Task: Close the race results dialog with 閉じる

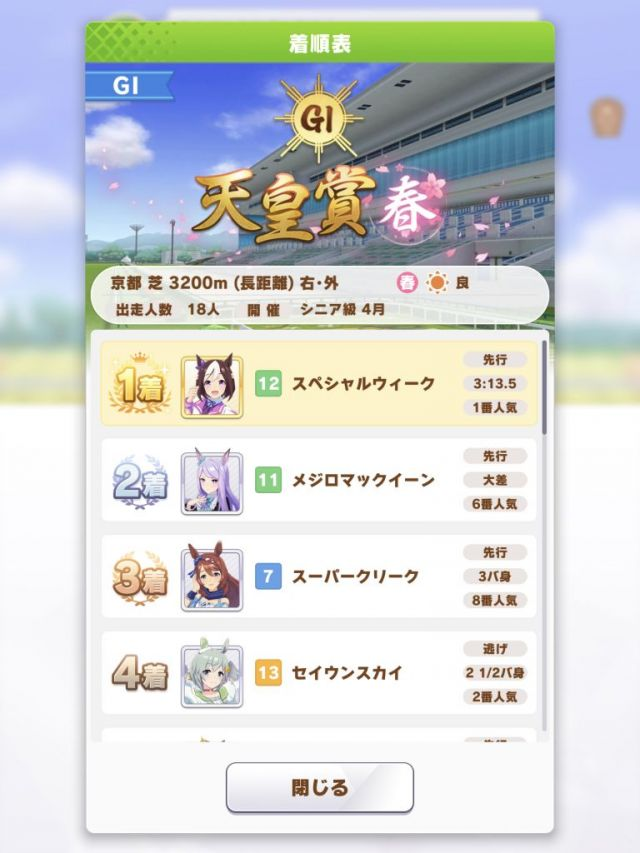Action: point(319,787)
